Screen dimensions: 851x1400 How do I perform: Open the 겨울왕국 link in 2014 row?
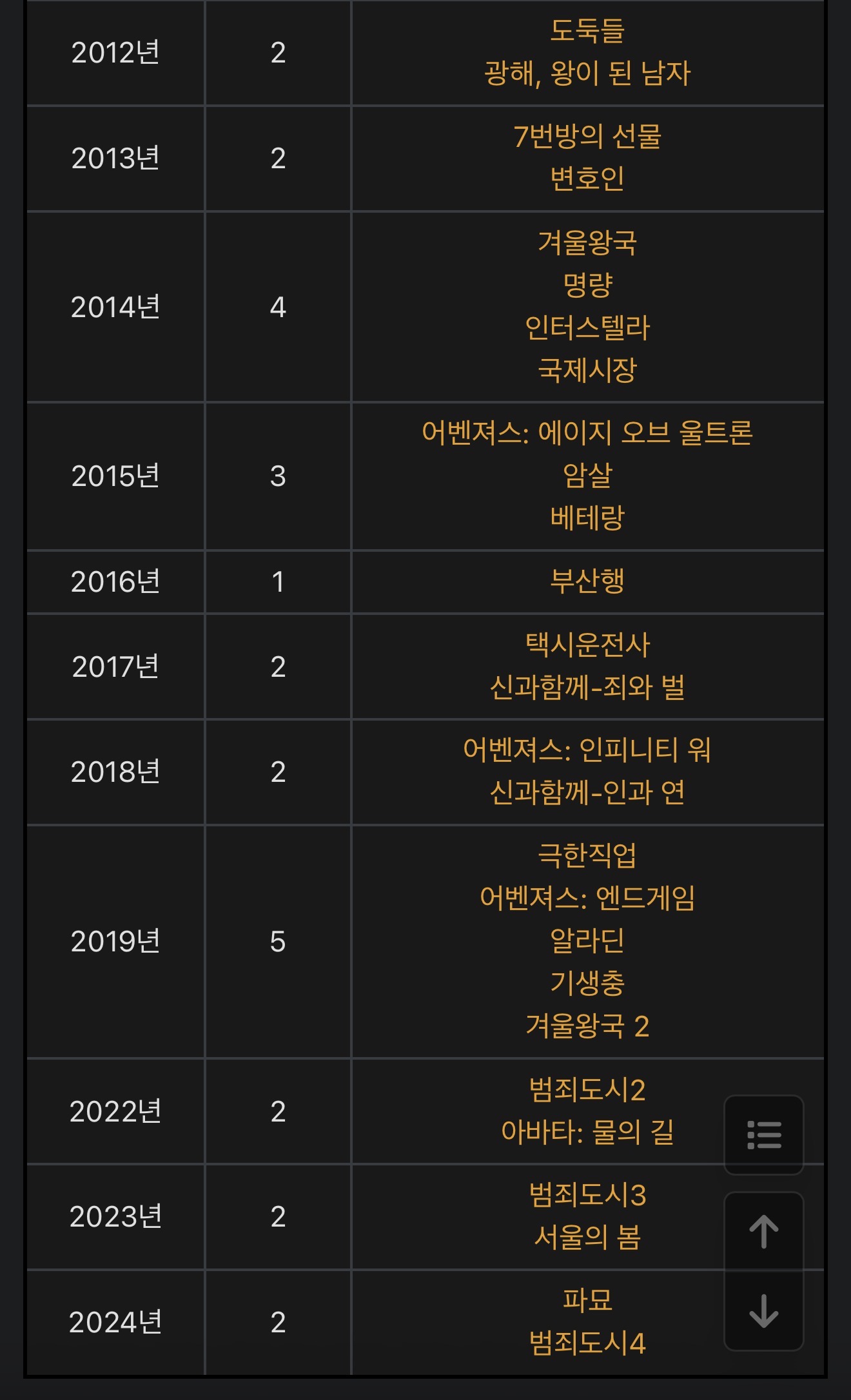[x=587, y=242]
